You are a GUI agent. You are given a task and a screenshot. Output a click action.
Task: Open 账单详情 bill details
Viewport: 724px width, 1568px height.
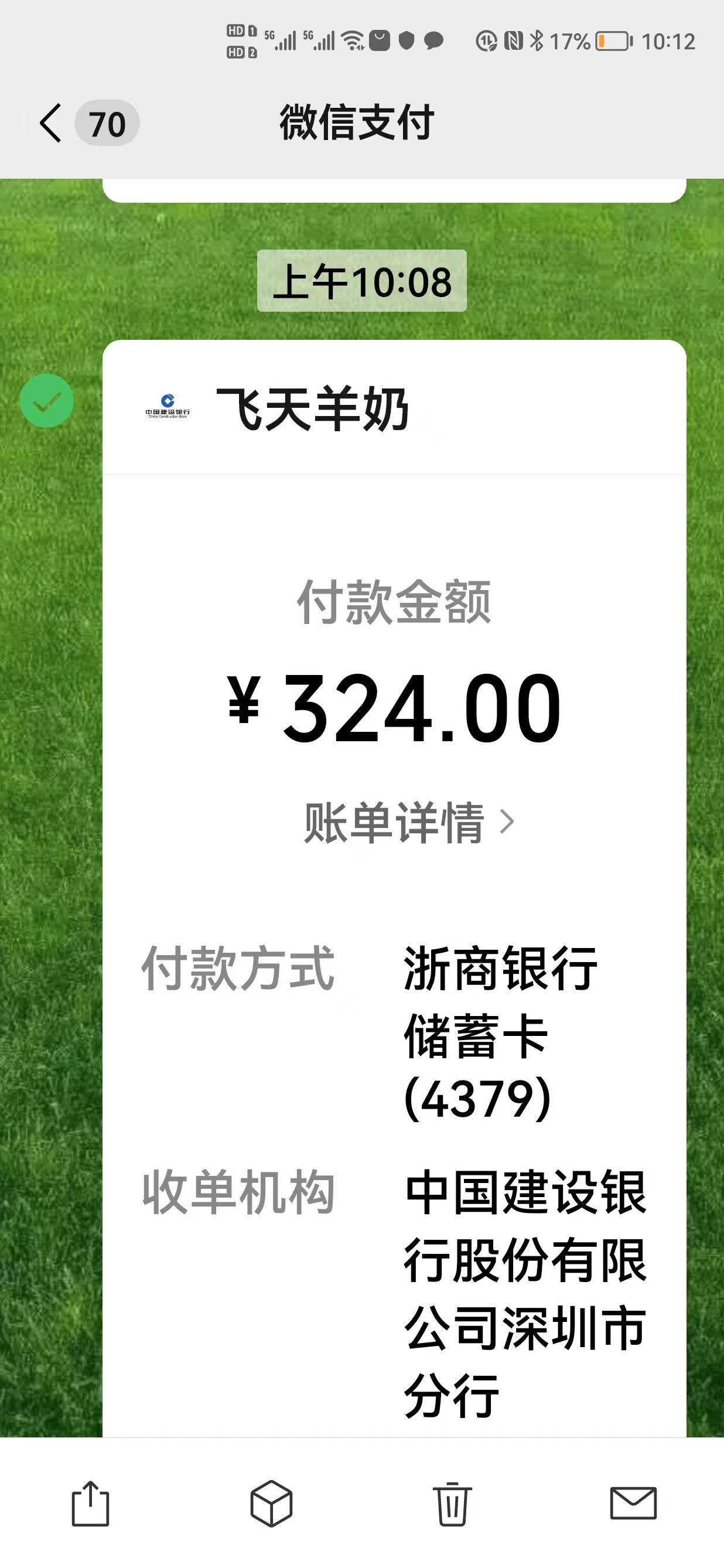408,822
